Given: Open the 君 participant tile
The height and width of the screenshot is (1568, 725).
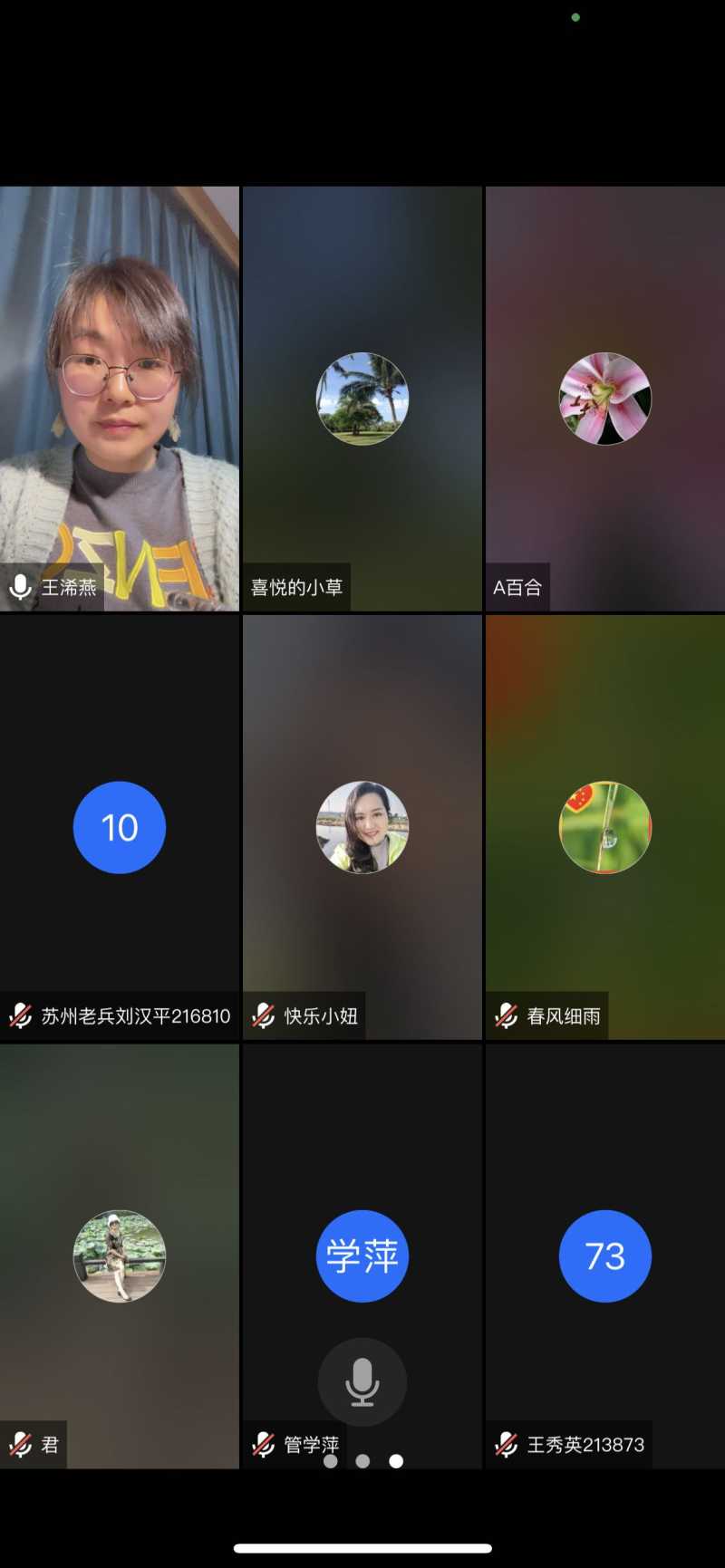Looking at the screenshot, I should click(120, 1256).
